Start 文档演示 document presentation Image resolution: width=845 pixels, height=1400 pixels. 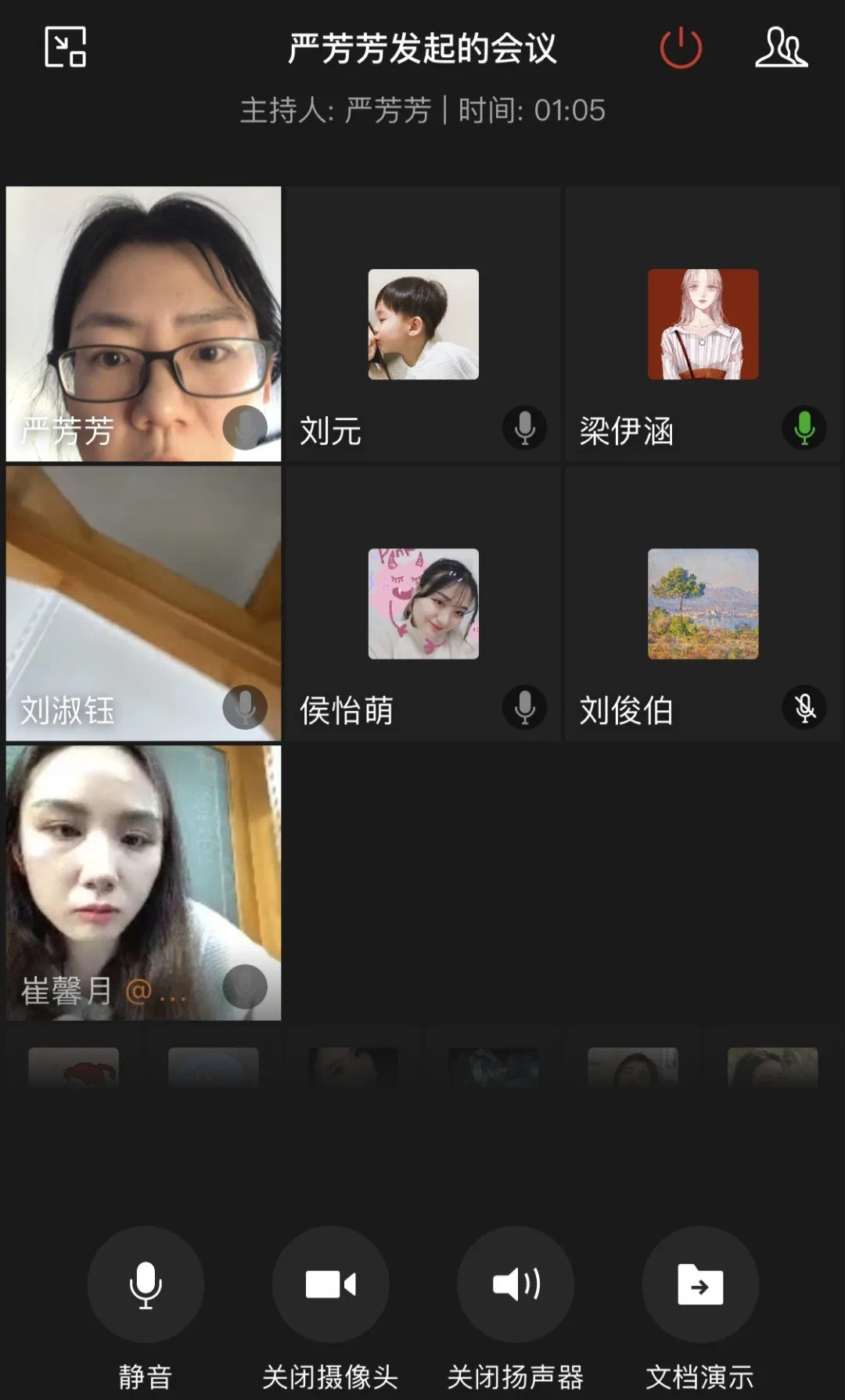click(700, 1284)
